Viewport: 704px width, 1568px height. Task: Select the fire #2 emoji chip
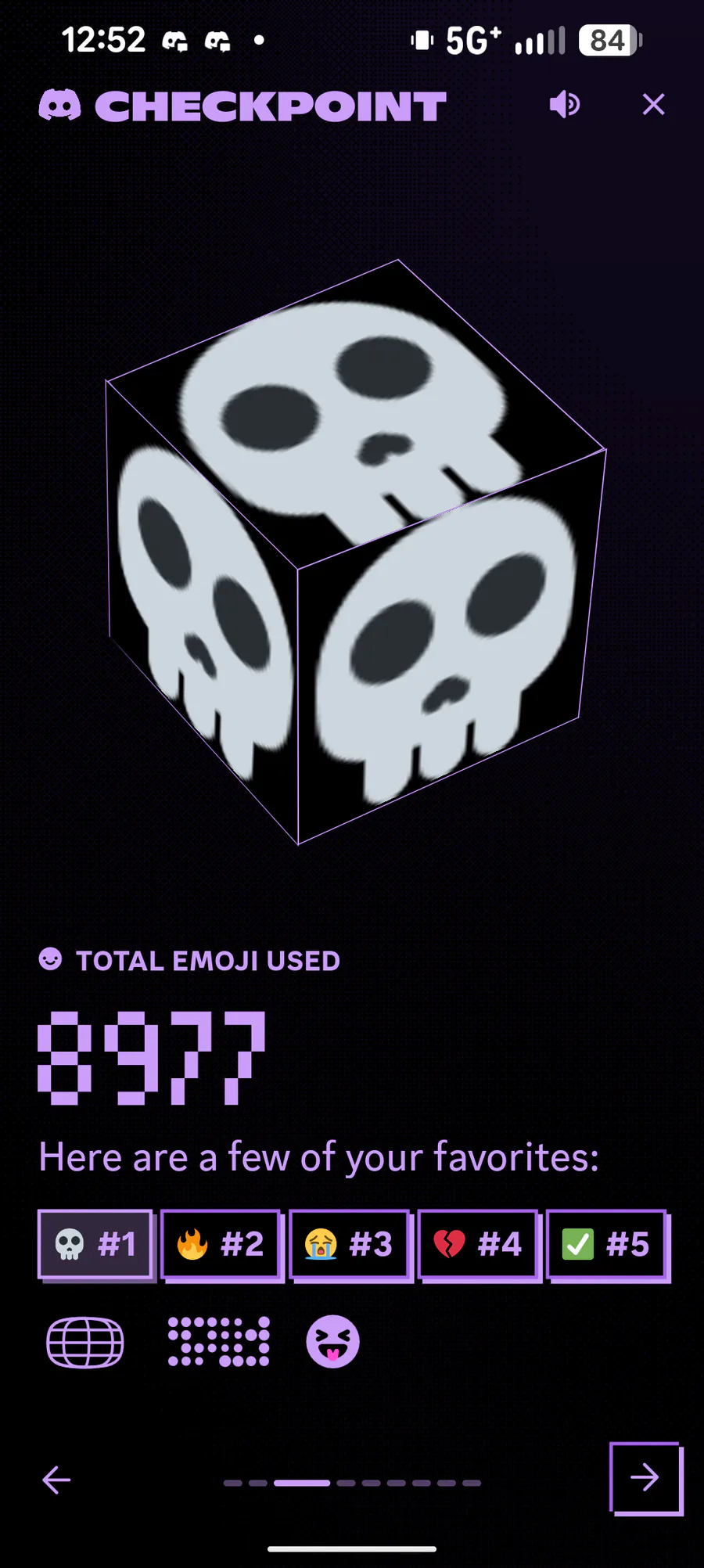(221, 1244)
